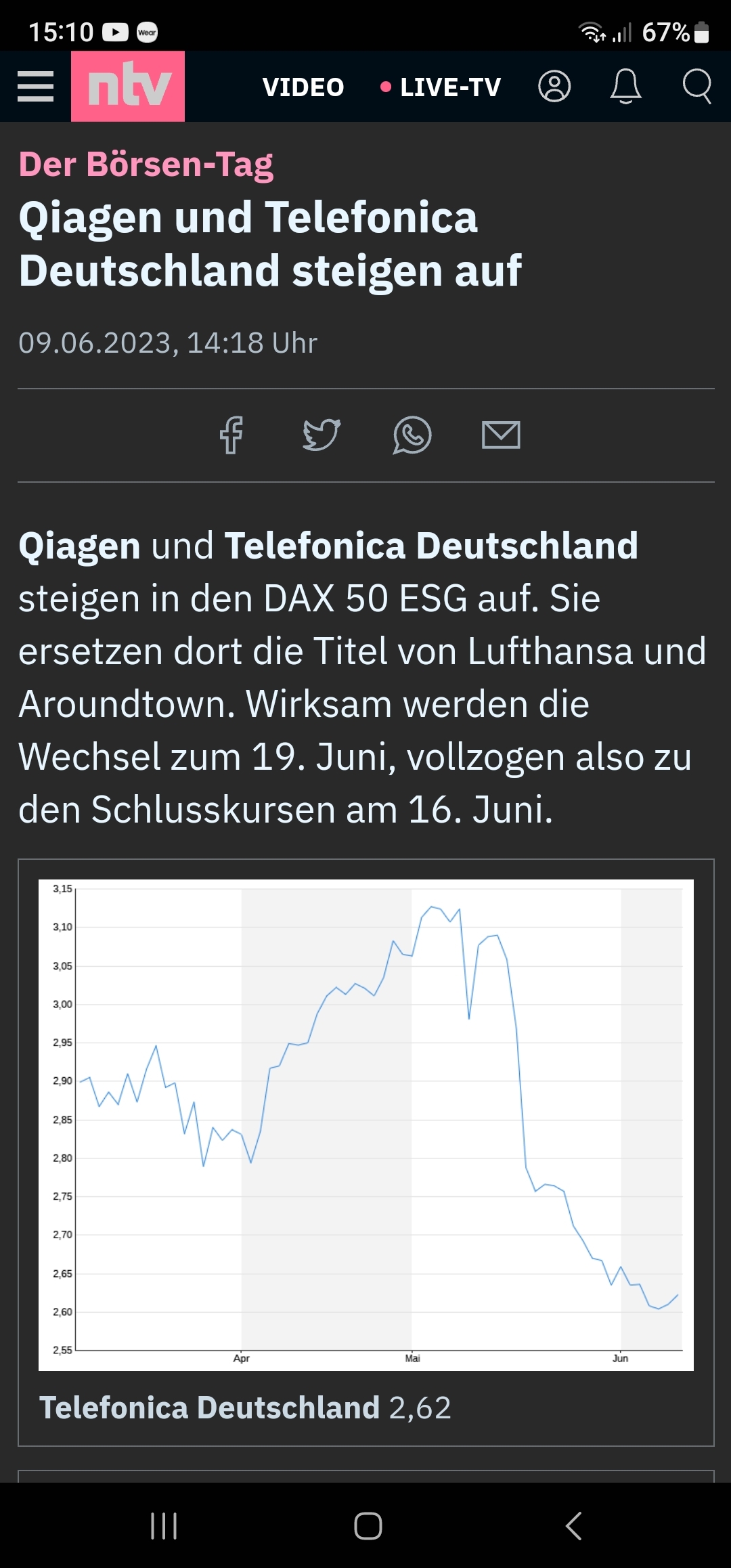The image size is (731, 1568).
Task: Share article via WhatsApp
Action: 412,436
